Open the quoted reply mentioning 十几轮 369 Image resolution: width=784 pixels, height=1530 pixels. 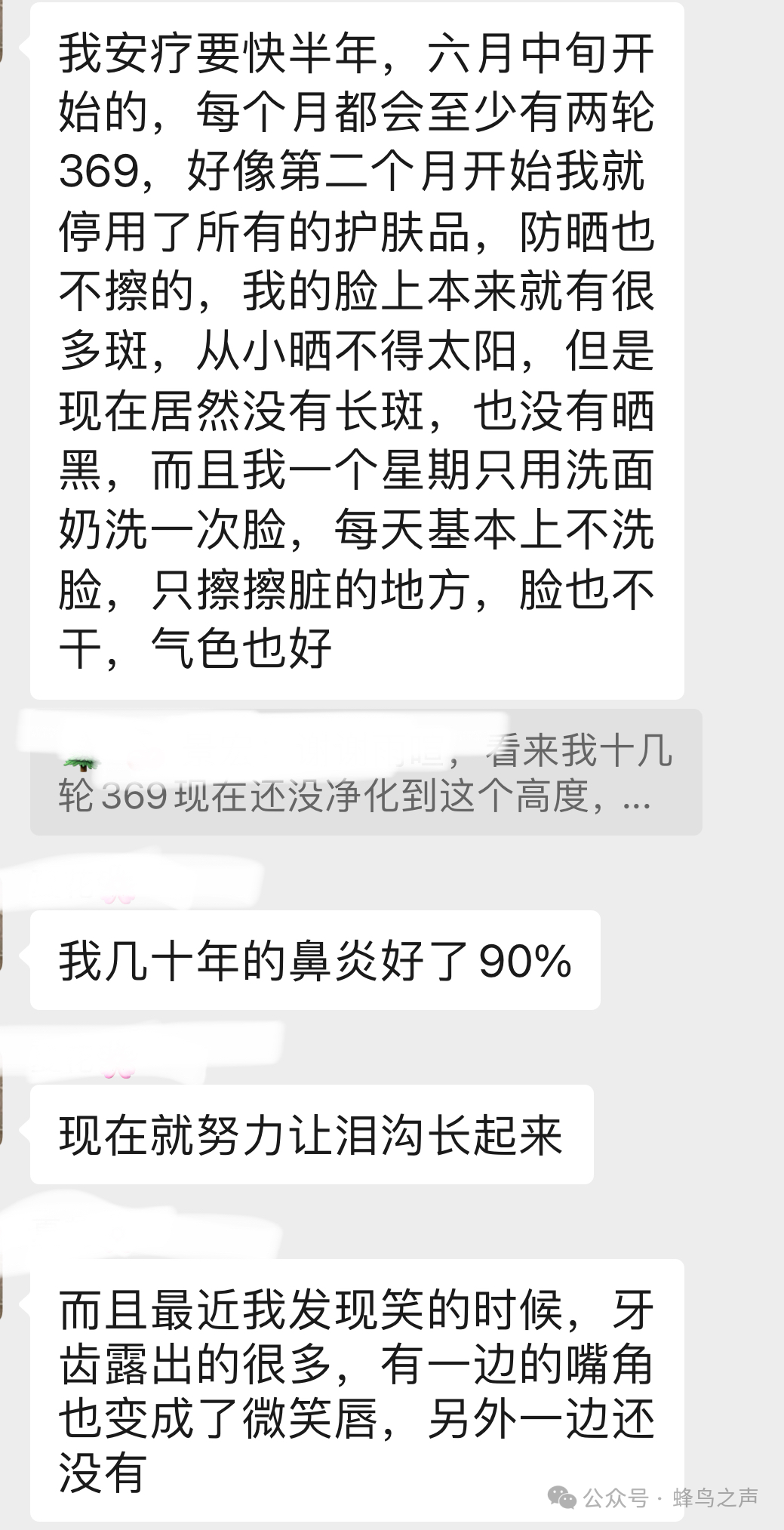(366, 772)
